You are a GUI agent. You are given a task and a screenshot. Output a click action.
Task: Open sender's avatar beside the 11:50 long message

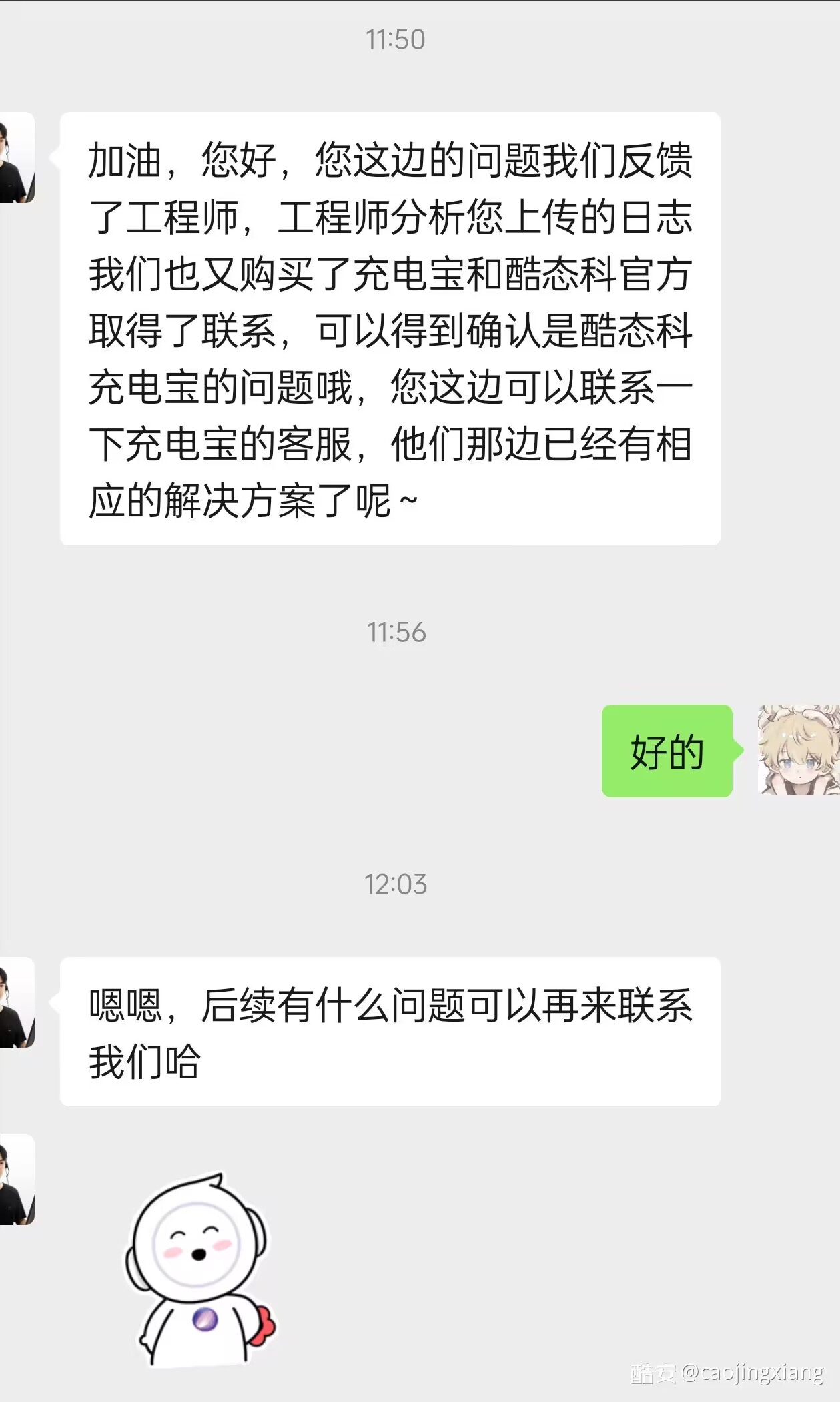(x=16, y=157)
